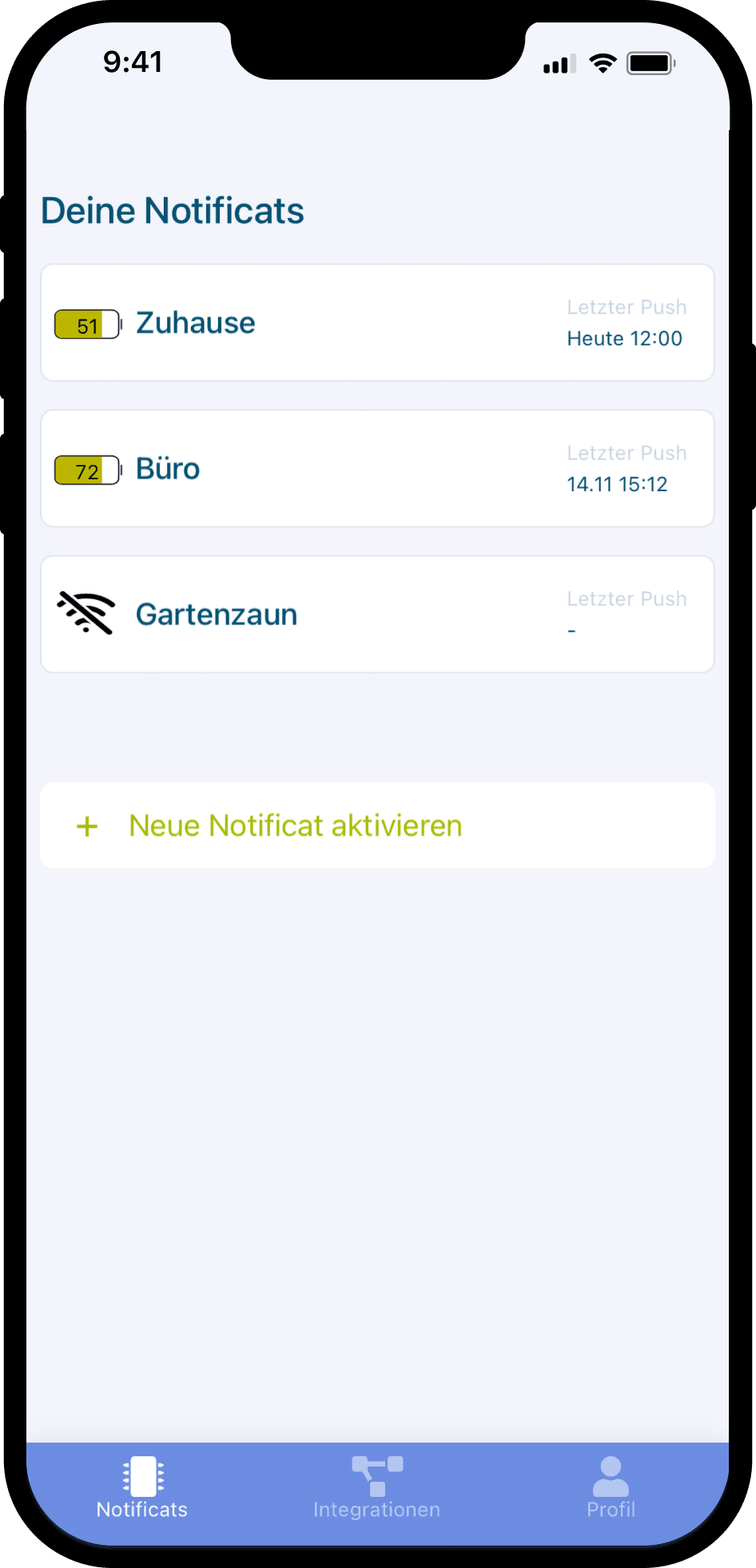Click the battery indicator showing 51 for Zuhause
The width and height of the screenshot is (756, 1568).
point(86,324)
